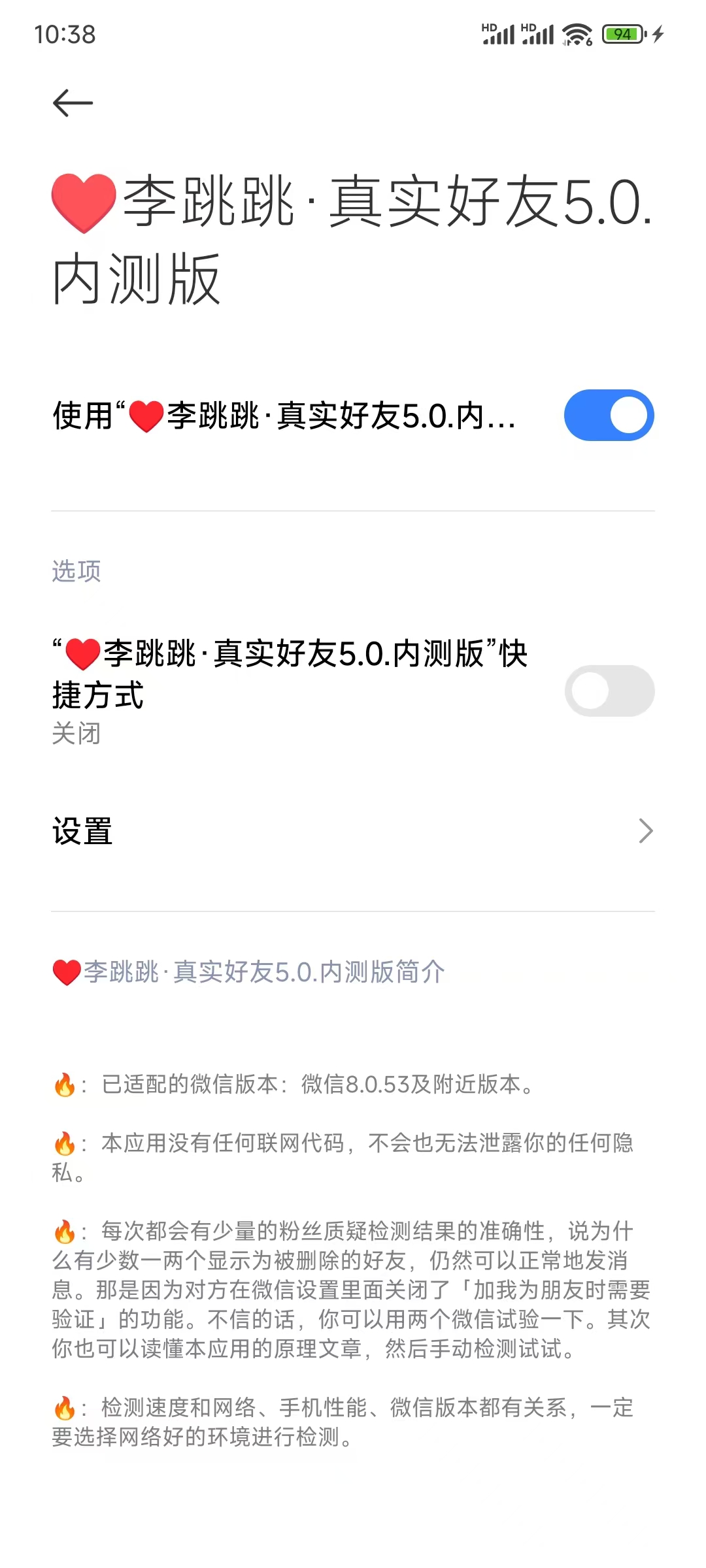Disable the 使用李跳跳 accessibility service toggle

[x=609, y=414]
